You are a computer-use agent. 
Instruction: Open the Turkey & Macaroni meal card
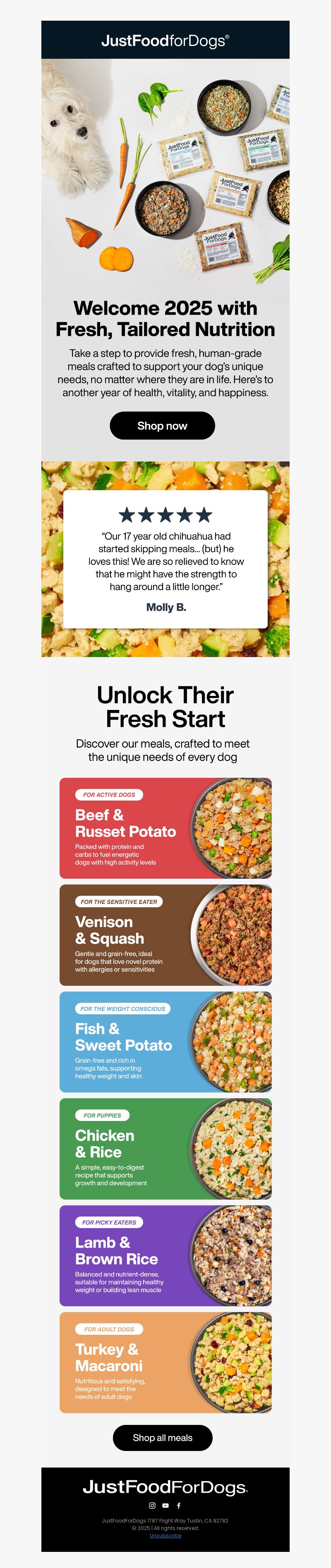click(165, 1363)
